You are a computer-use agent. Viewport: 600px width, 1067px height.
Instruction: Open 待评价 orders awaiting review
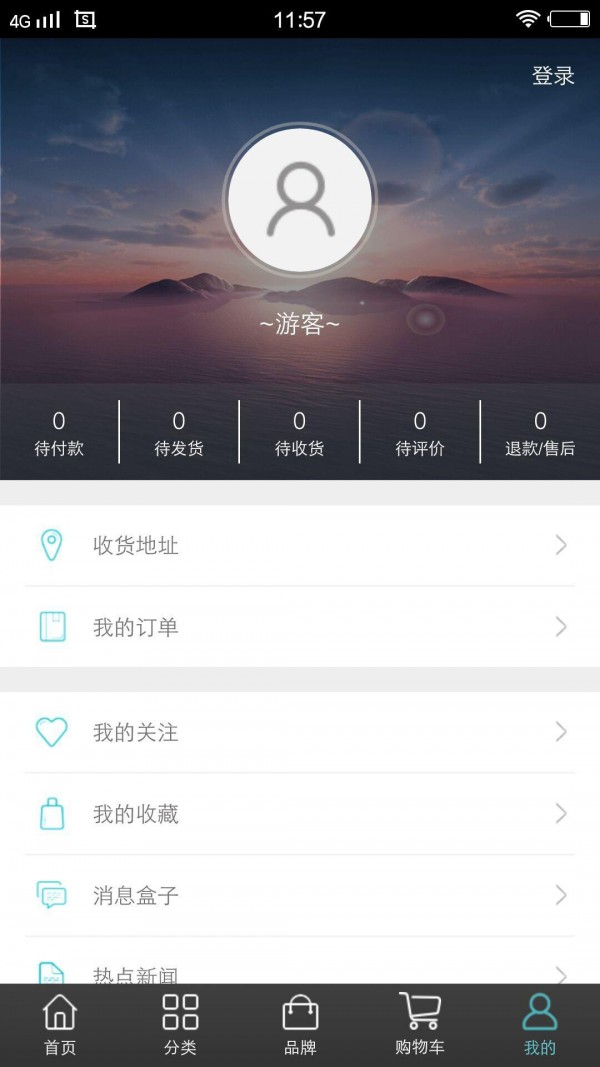(x=420, y=433)
